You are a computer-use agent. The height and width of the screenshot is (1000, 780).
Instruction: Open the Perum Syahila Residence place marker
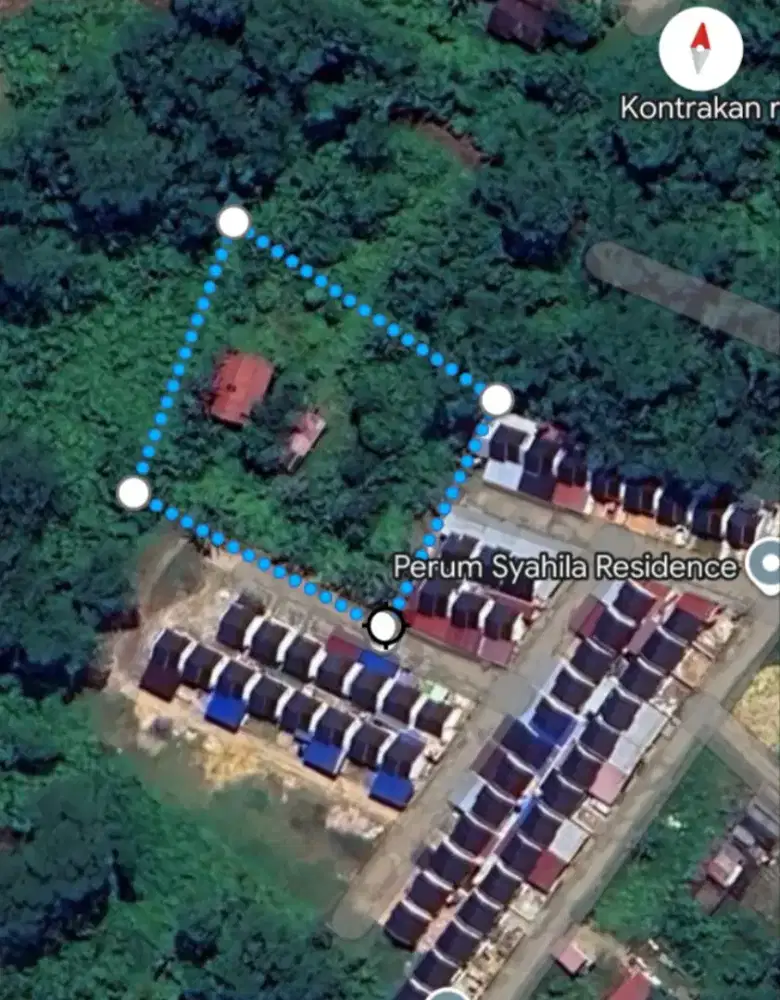[768, 565]
